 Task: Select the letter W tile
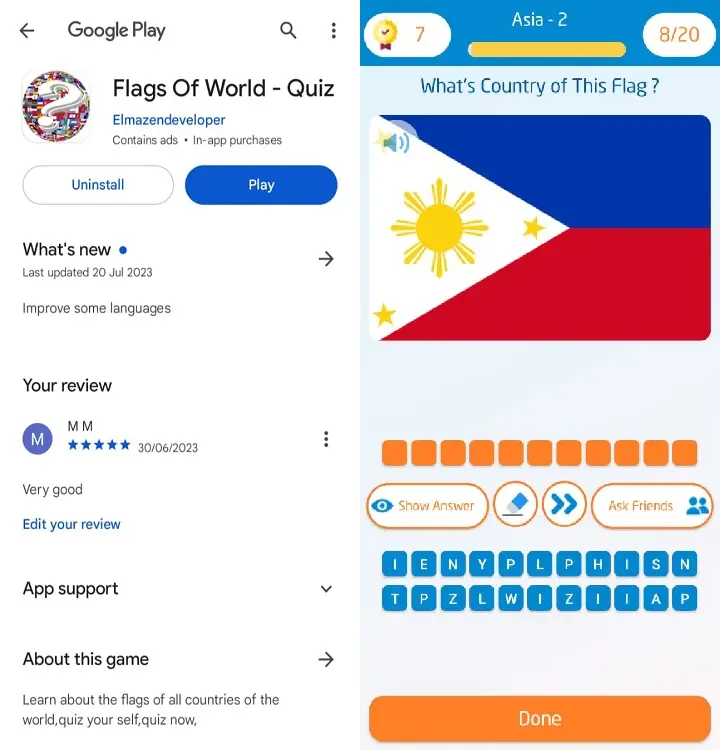(x=511, y=599)
